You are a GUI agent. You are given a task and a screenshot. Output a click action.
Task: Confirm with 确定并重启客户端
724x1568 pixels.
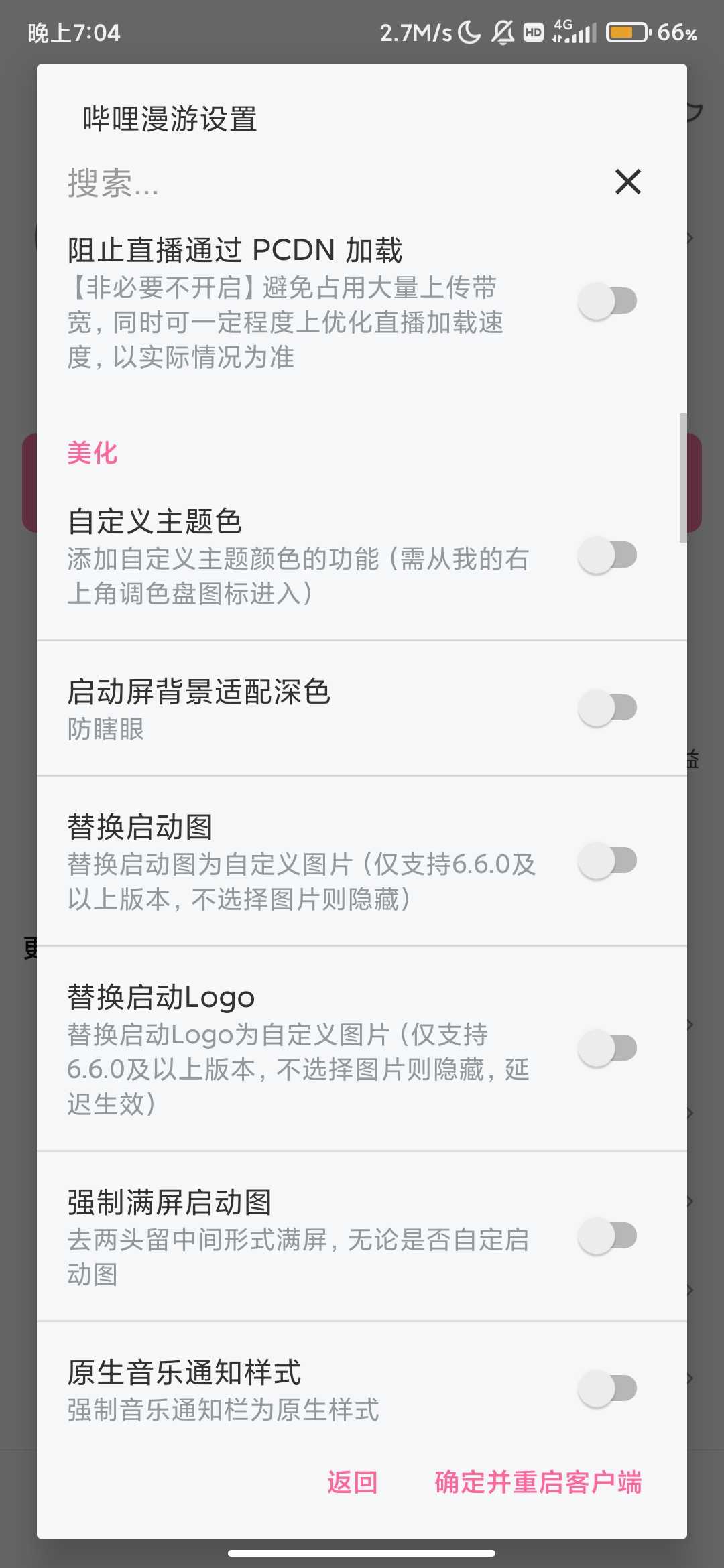(538, 1482)
